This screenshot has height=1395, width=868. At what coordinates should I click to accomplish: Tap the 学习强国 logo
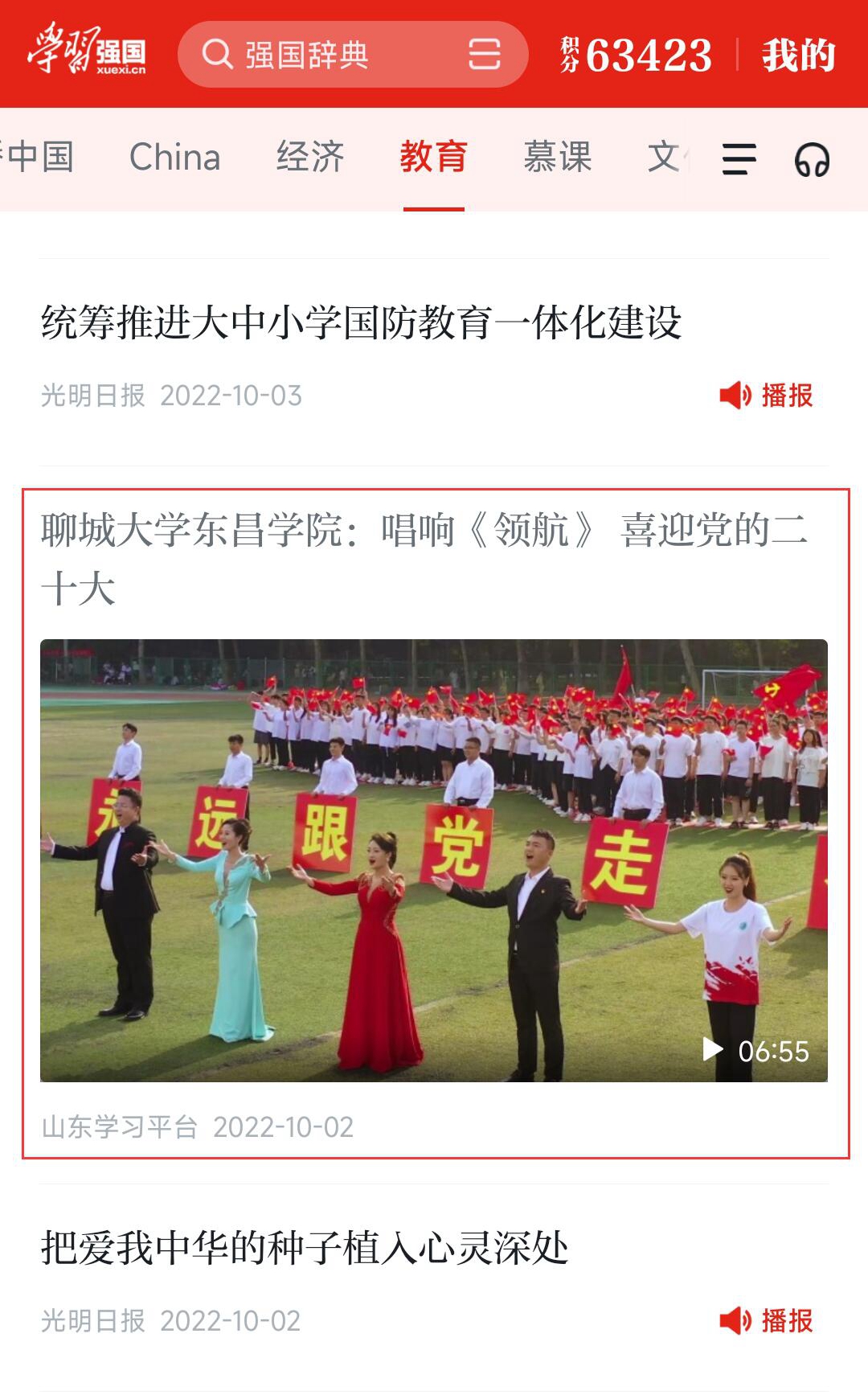tap(87, 52)
